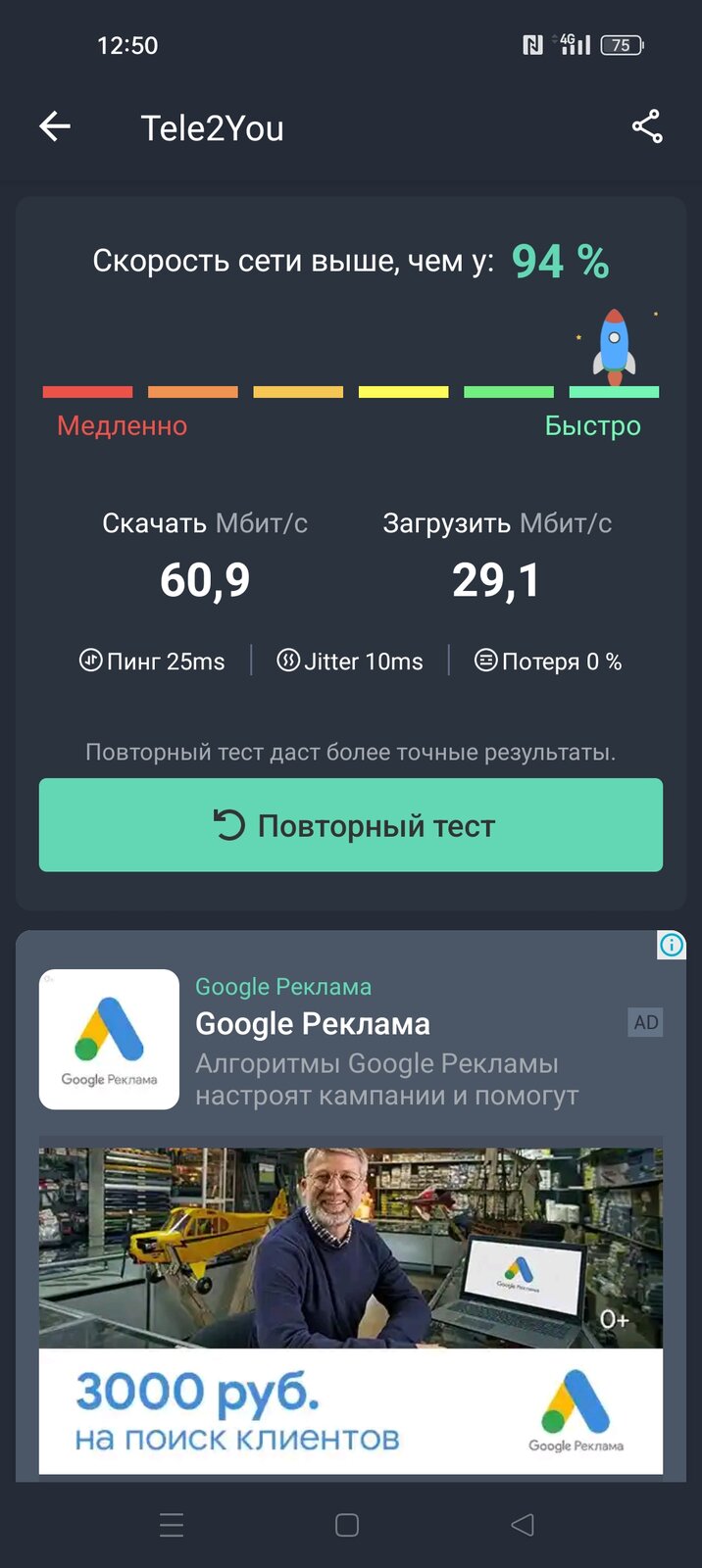Share the speed test result
Viewport: 702px width, 1568px height.
[647, 126]
